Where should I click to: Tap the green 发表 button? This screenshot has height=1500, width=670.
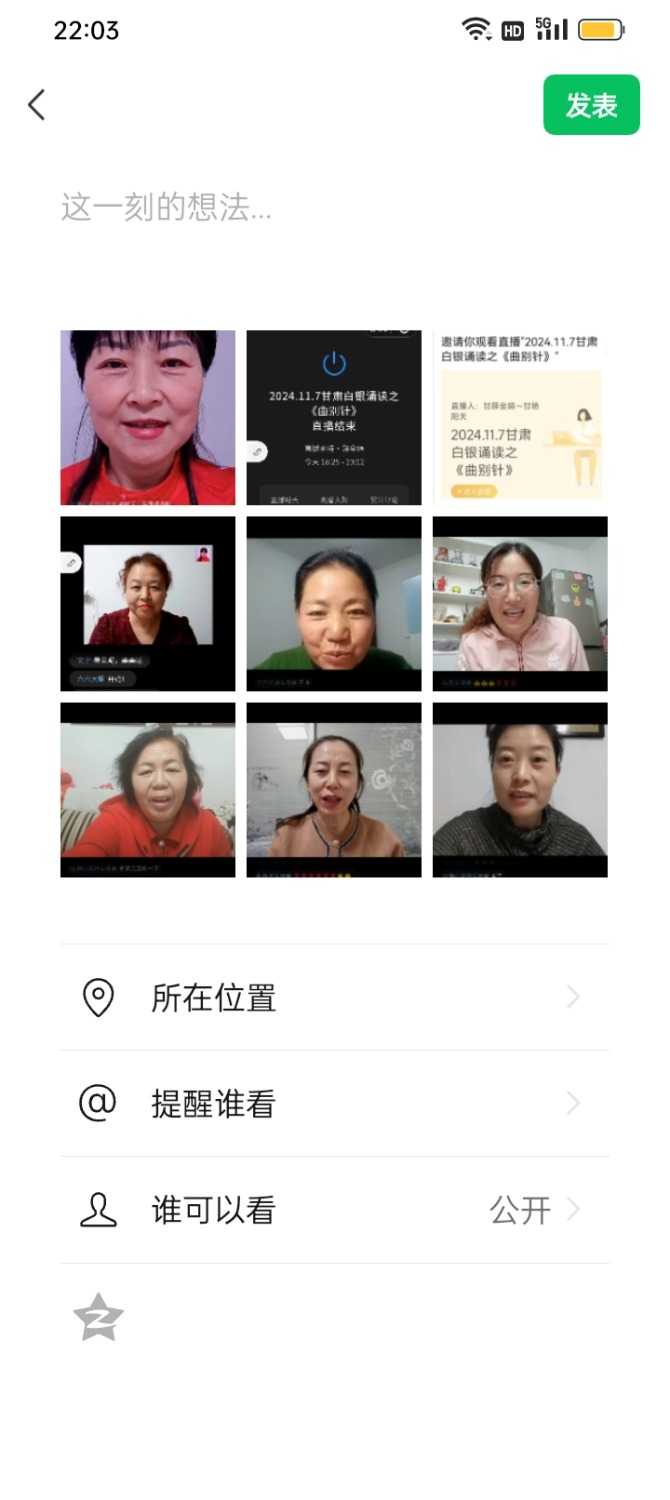[x=591, y=105]
